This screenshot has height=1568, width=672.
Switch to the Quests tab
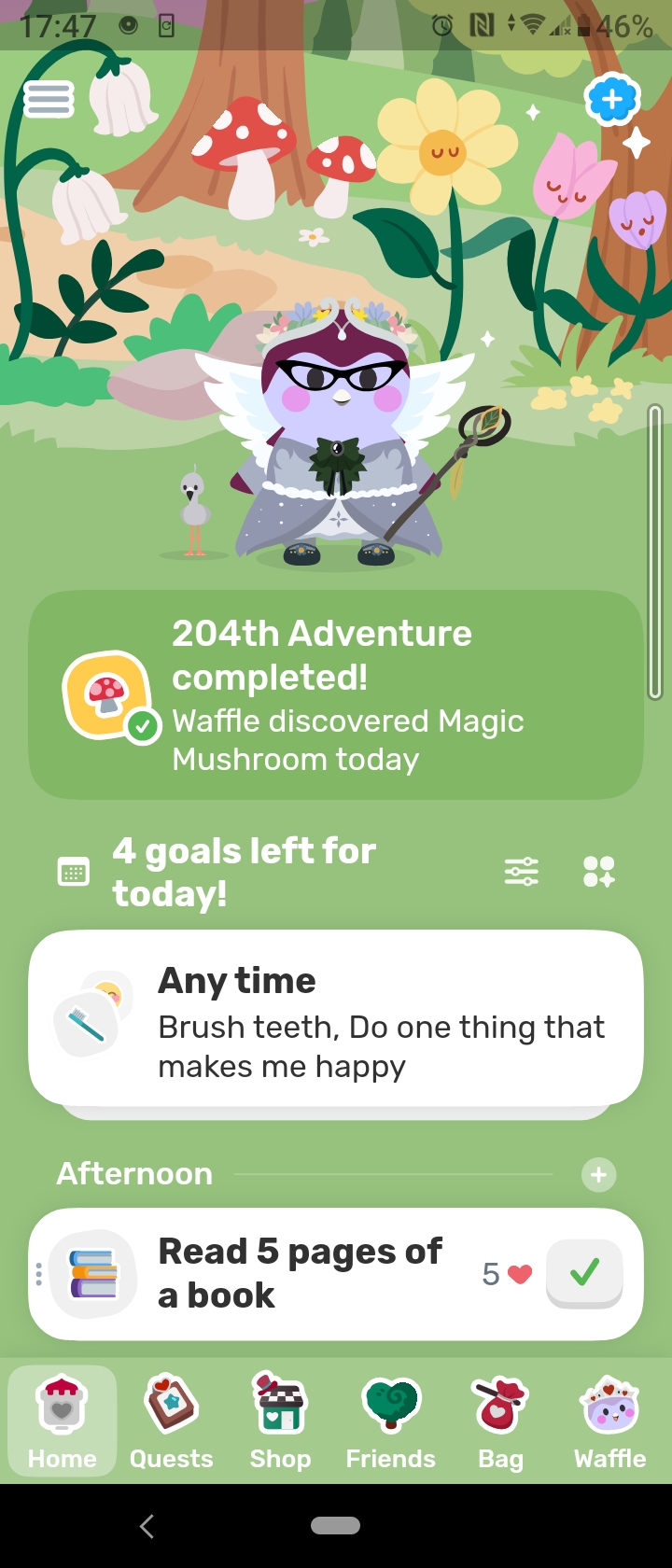pos(171,1421)
